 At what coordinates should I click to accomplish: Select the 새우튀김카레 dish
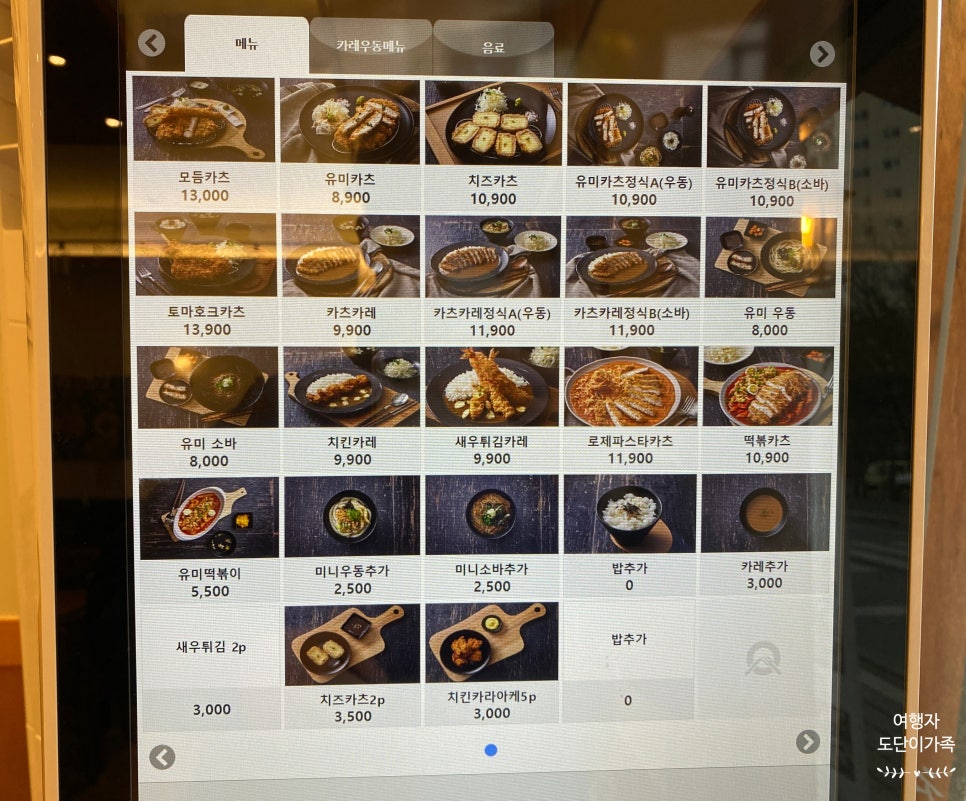pos(491,405)
